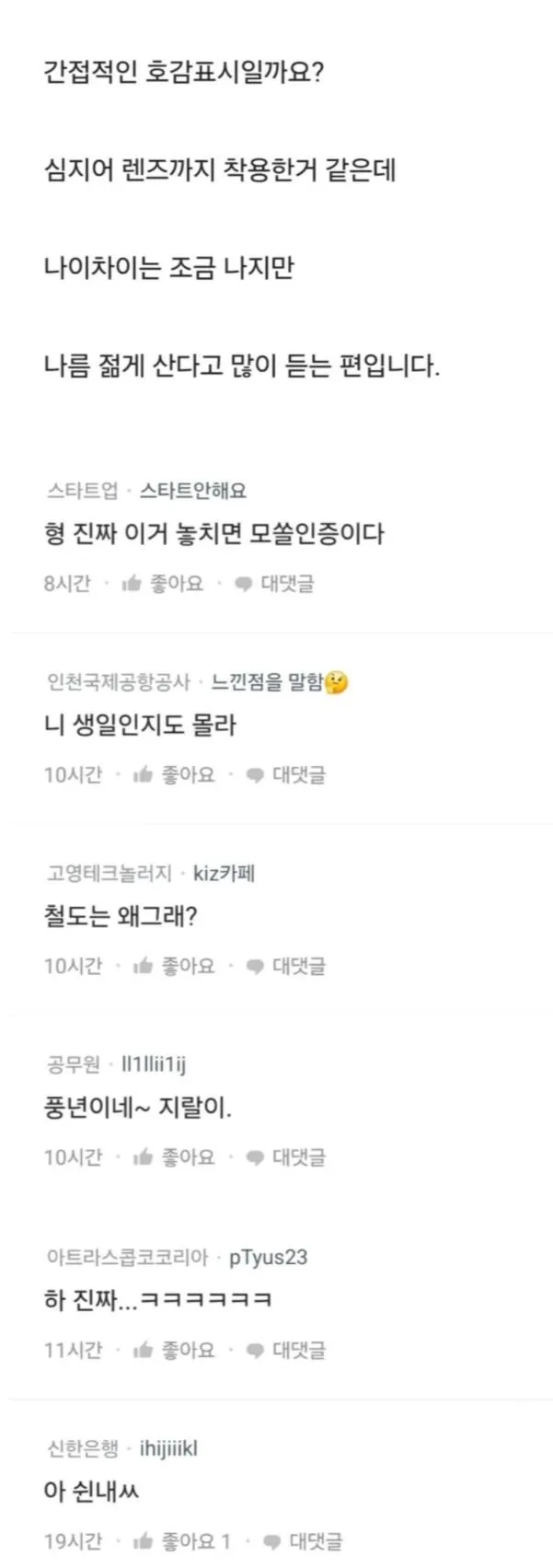Viewport: 553px width, 1568px height.
Task: Like kiz카페's comment '철도는 왜그래?'
Action: pyautogui.click(x=174, y=966)
